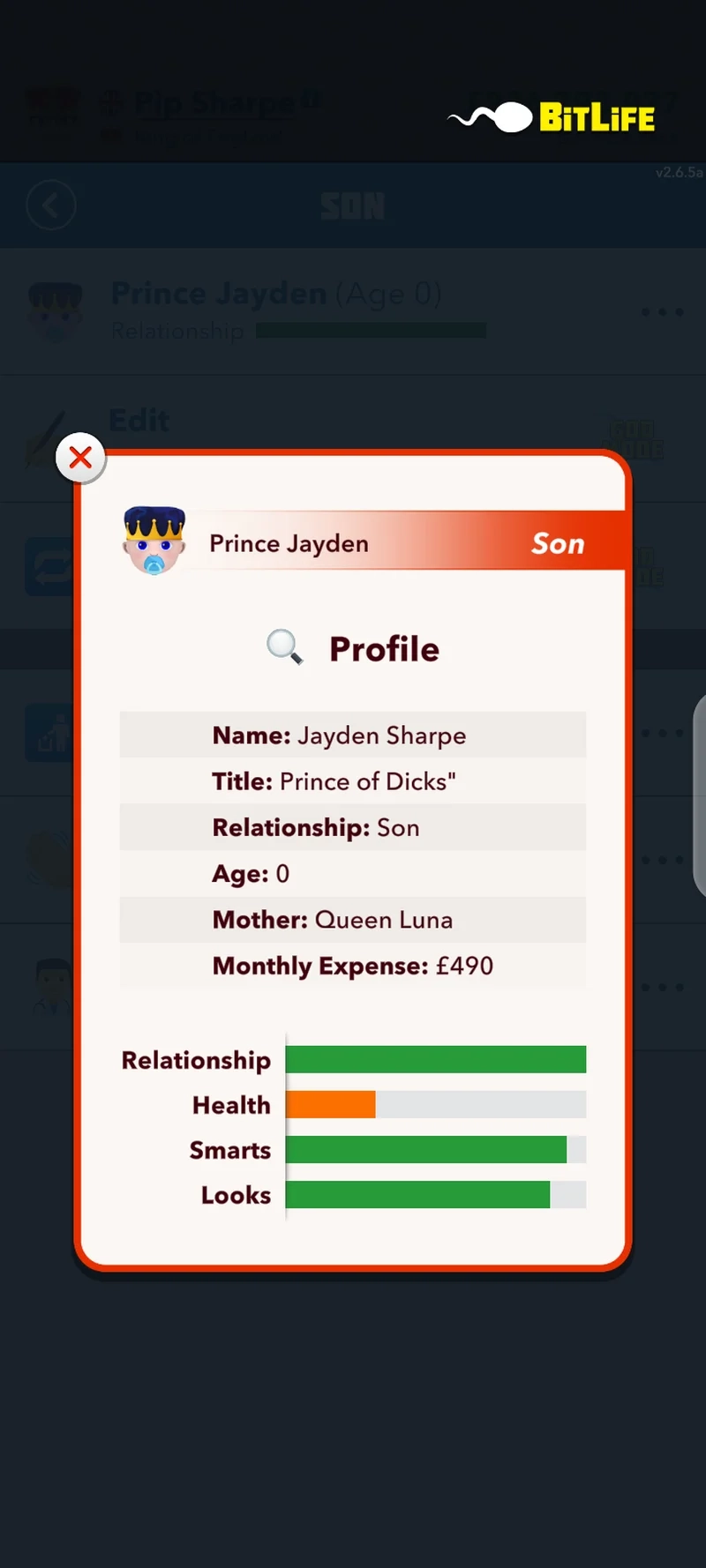The image size is (706, 1568).
Task: Click the magnifying glass Profile icon
Action: pyautogui.click(x=283, y=646)
